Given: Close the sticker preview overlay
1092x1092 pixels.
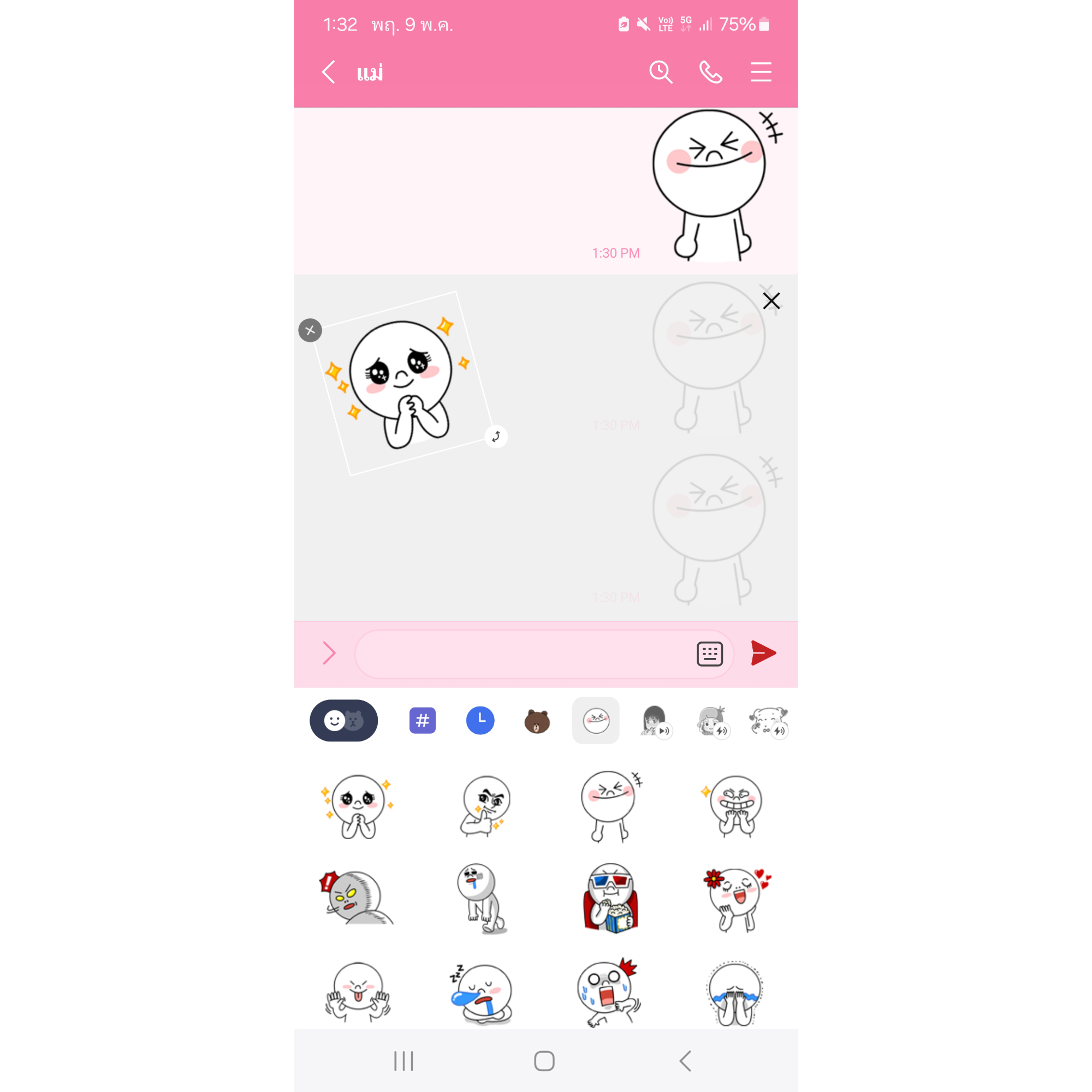Looking at the screenshot, I should 771,301.
